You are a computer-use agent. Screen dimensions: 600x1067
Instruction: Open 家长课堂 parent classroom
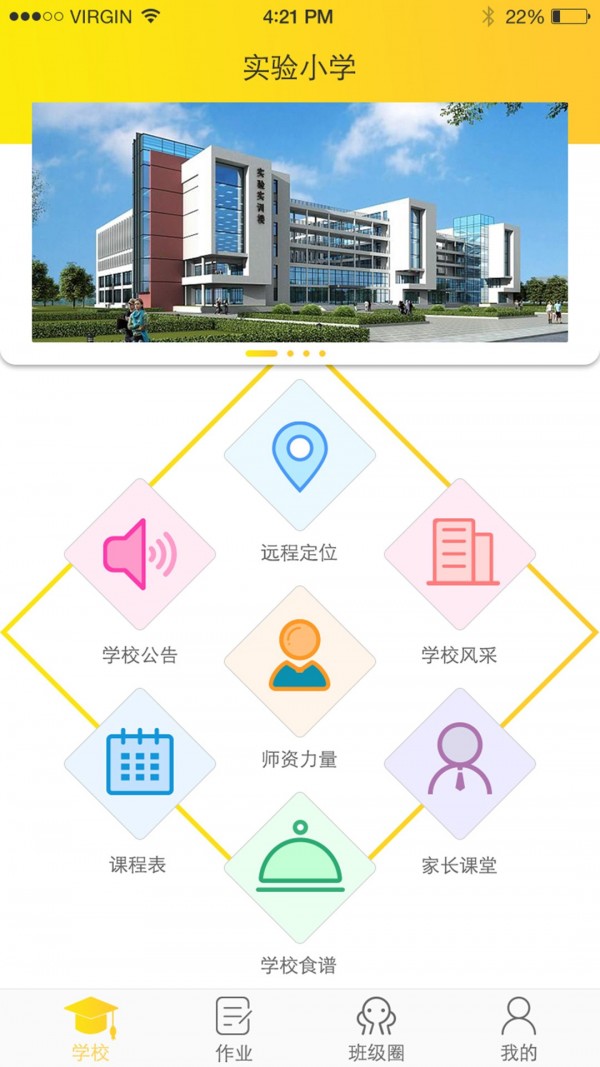click(460, 763)
